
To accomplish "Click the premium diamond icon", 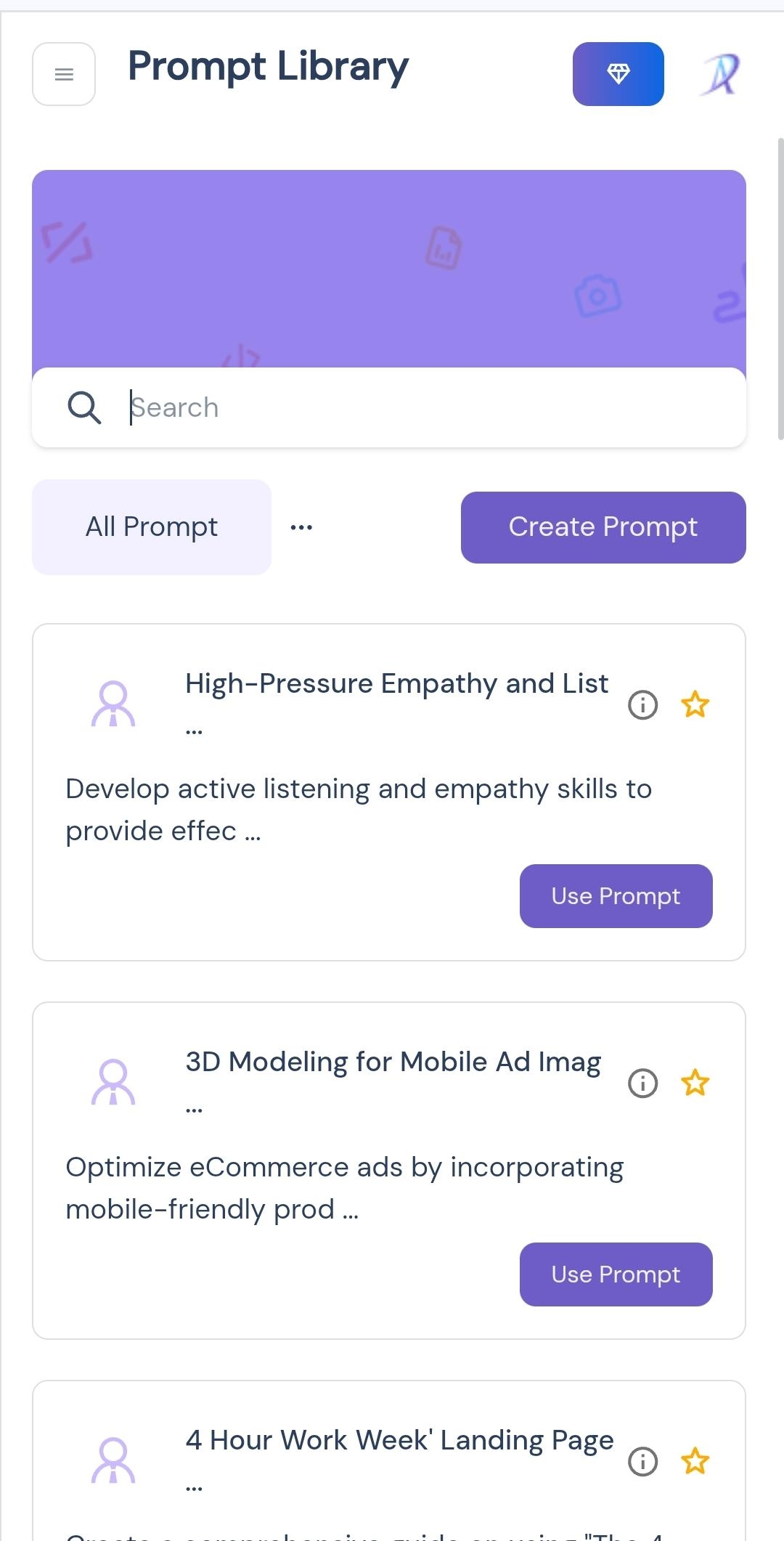I will [618, 73].
